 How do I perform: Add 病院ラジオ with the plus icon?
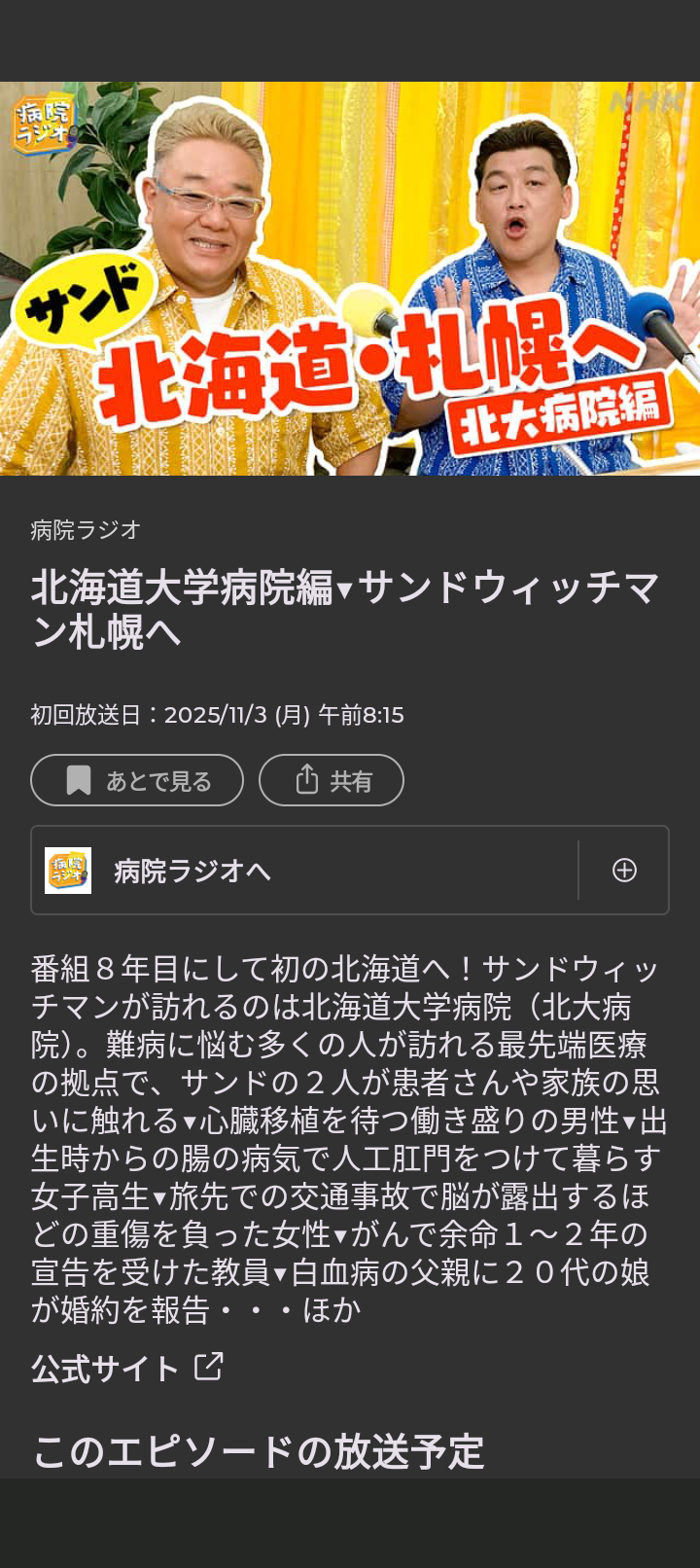pos(624,871)
